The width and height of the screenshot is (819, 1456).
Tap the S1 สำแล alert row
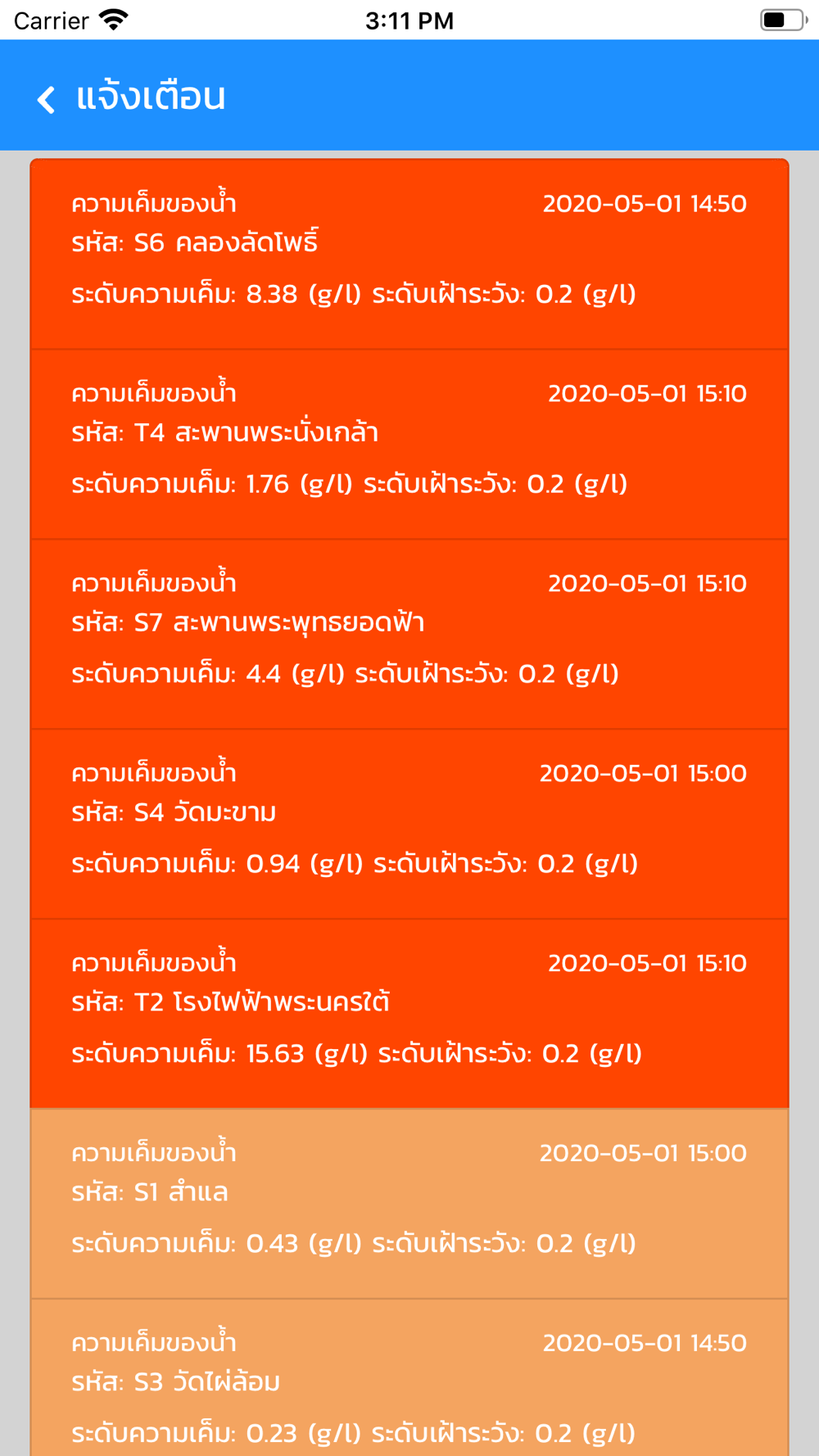pos(409,1204)
